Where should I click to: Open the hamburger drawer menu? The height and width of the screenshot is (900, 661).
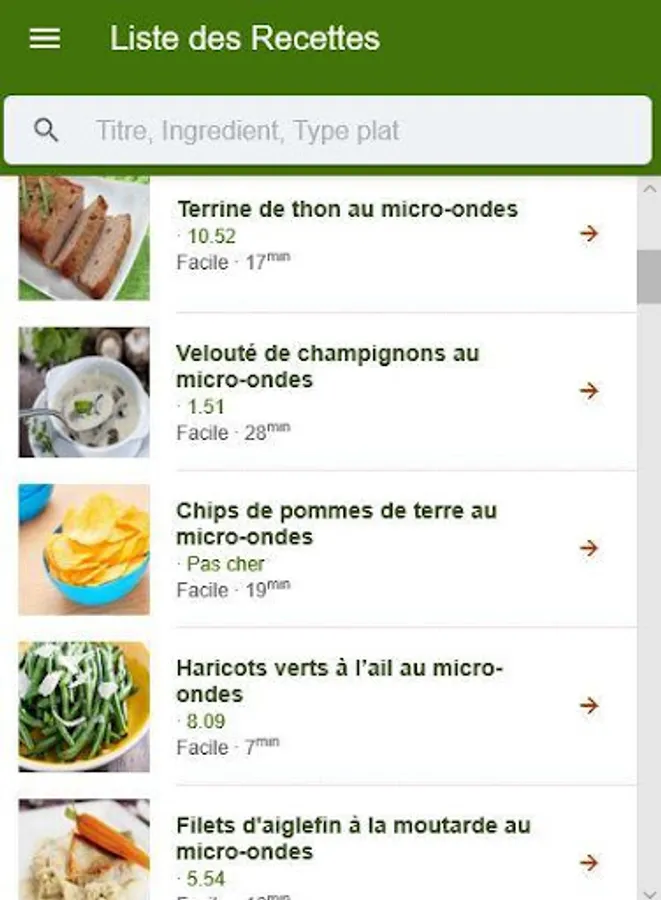pos(45,39)
